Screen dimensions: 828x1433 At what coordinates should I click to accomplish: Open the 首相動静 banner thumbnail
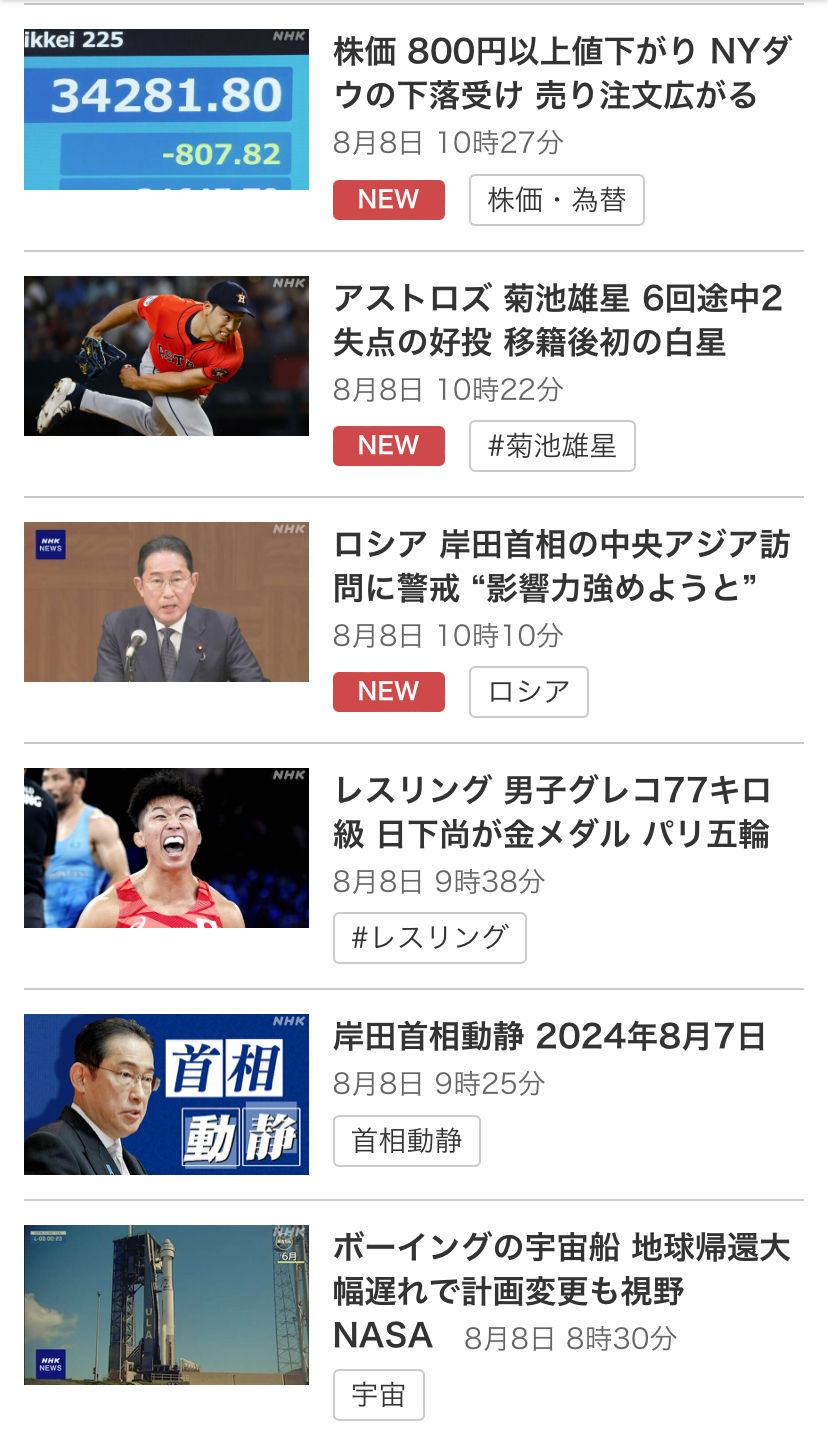(x=166, y=1094)
